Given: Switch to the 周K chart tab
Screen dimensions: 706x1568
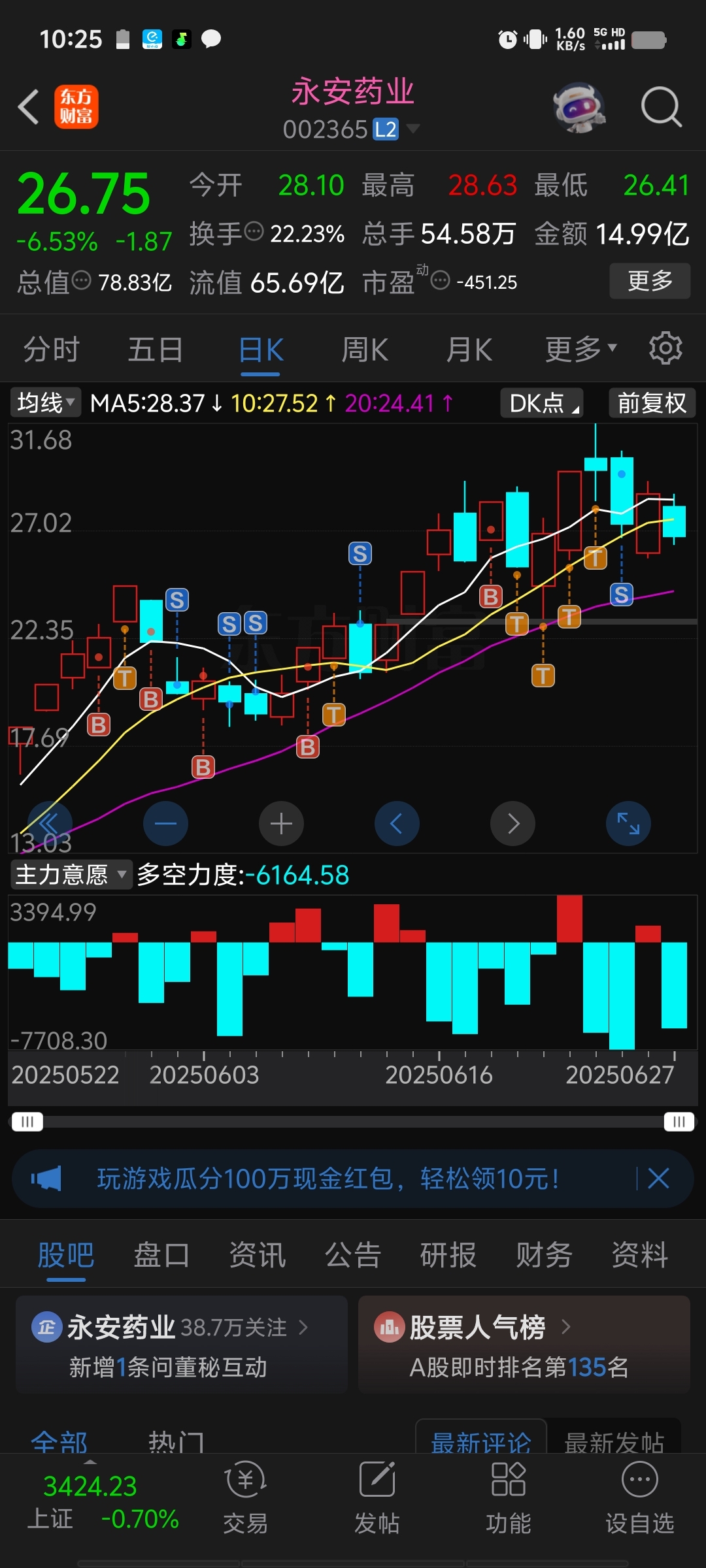Looking at the screenshot, I should [x=365, y=350].
